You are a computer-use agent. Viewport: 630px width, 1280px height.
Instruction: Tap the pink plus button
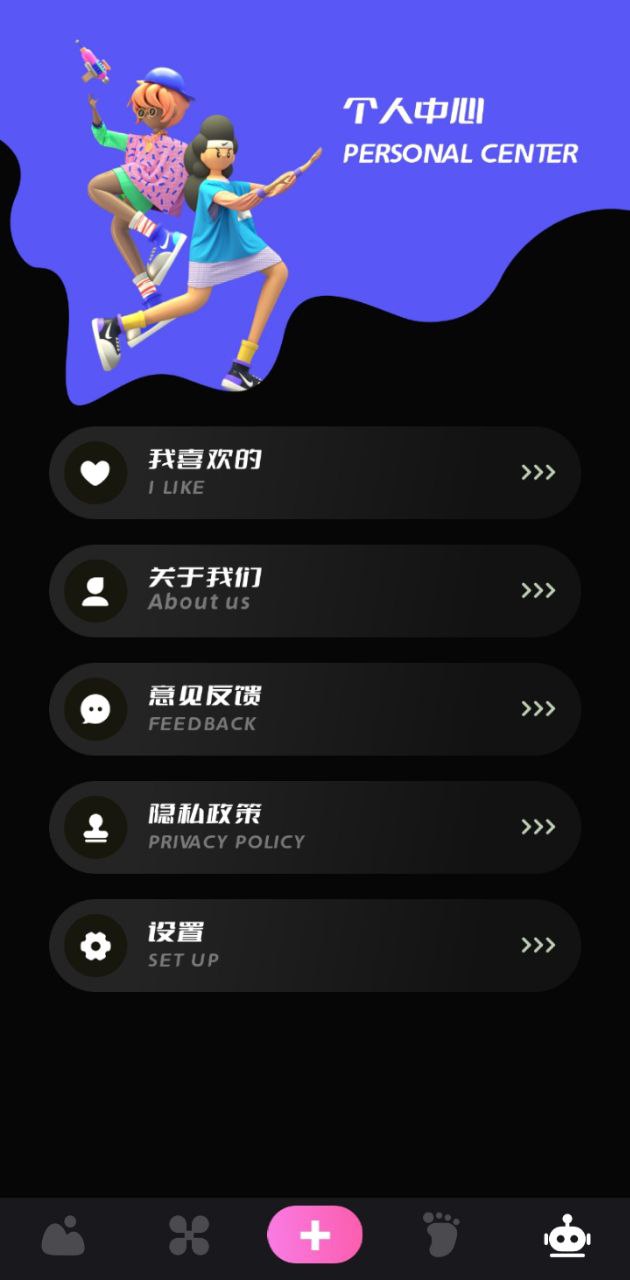click(x=315, y=1235)
